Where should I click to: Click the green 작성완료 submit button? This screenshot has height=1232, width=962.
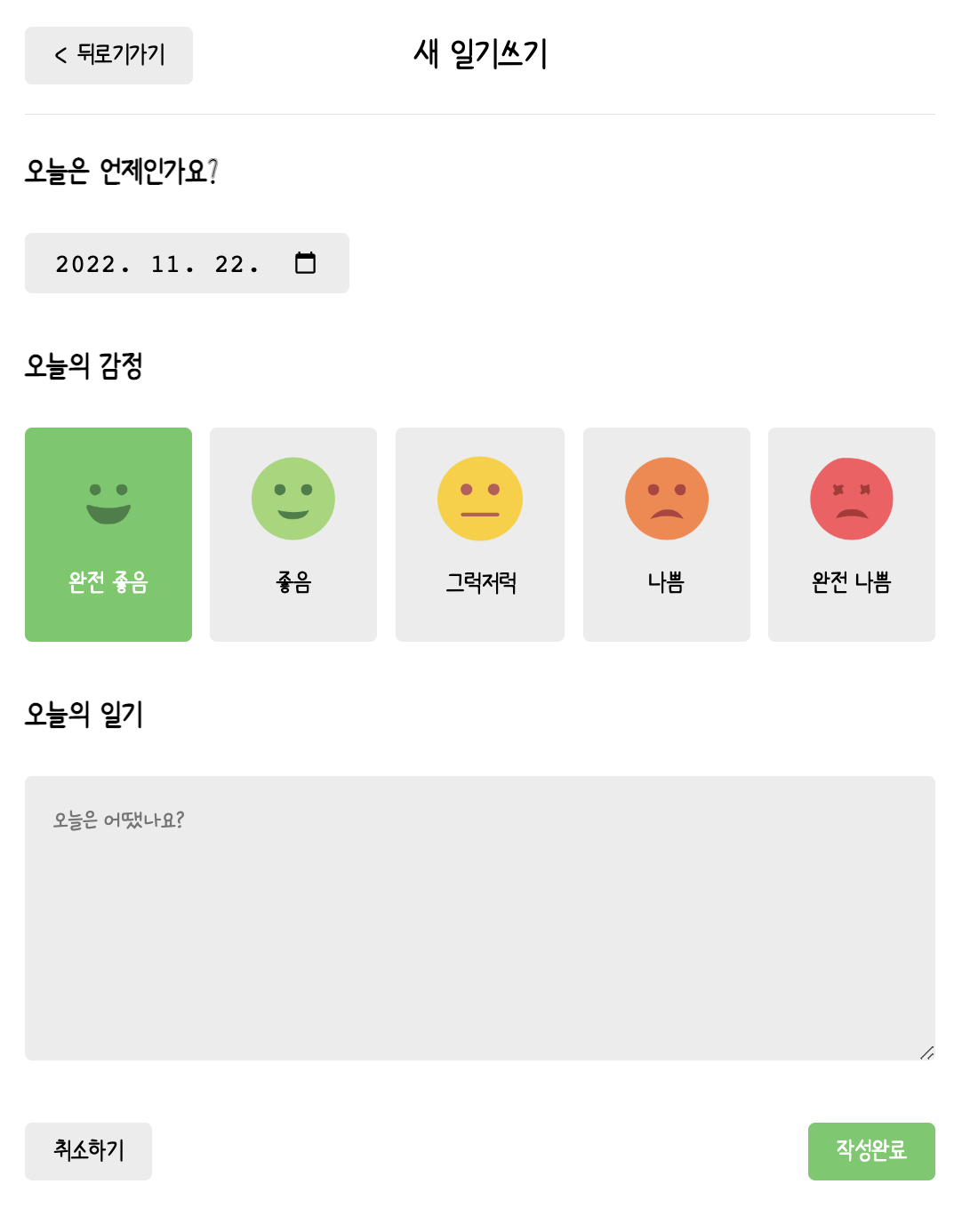coord(871,1151)
